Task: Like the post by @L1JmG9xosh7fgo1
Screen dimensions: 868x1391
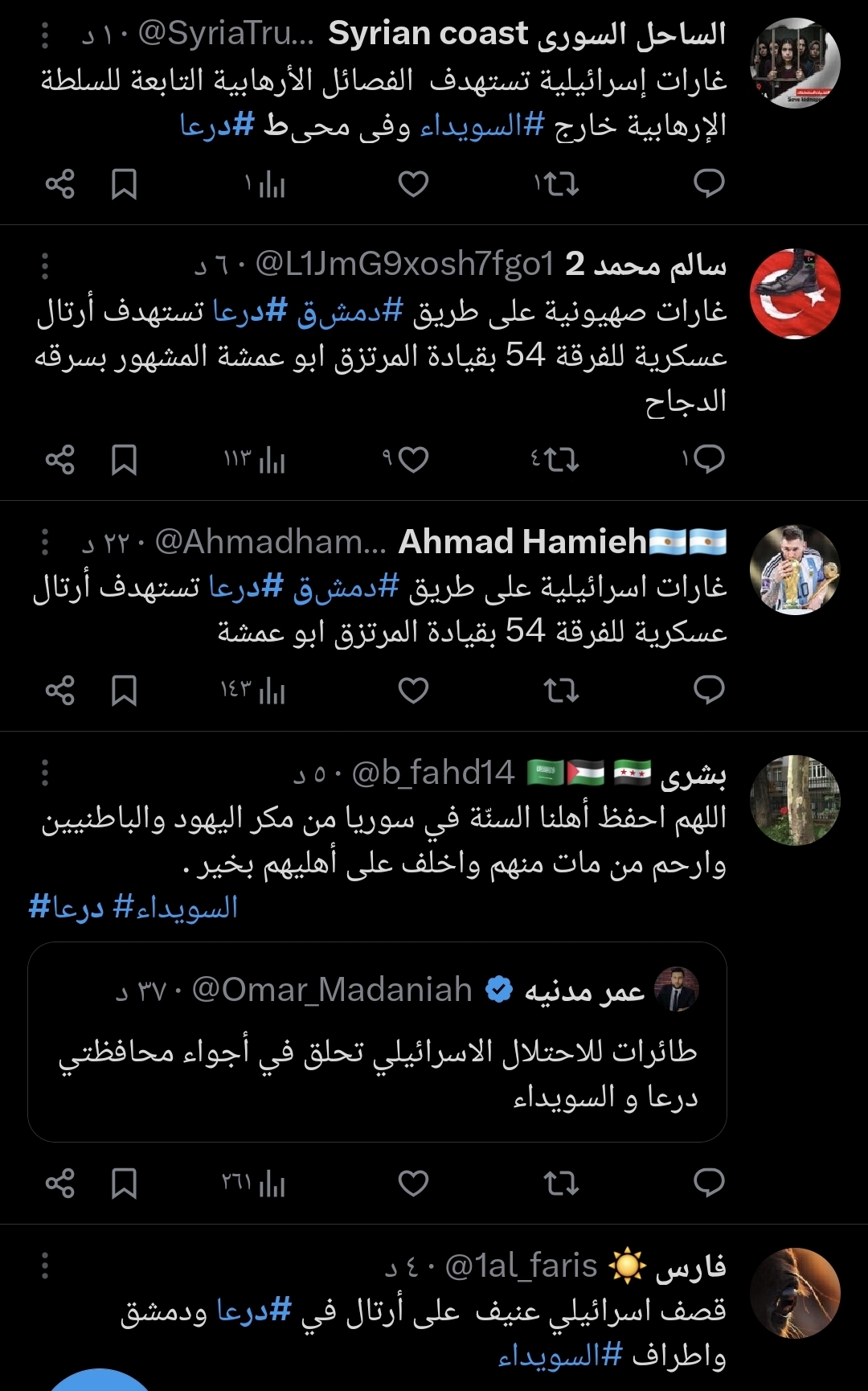Action: click(x=413, y=460)
